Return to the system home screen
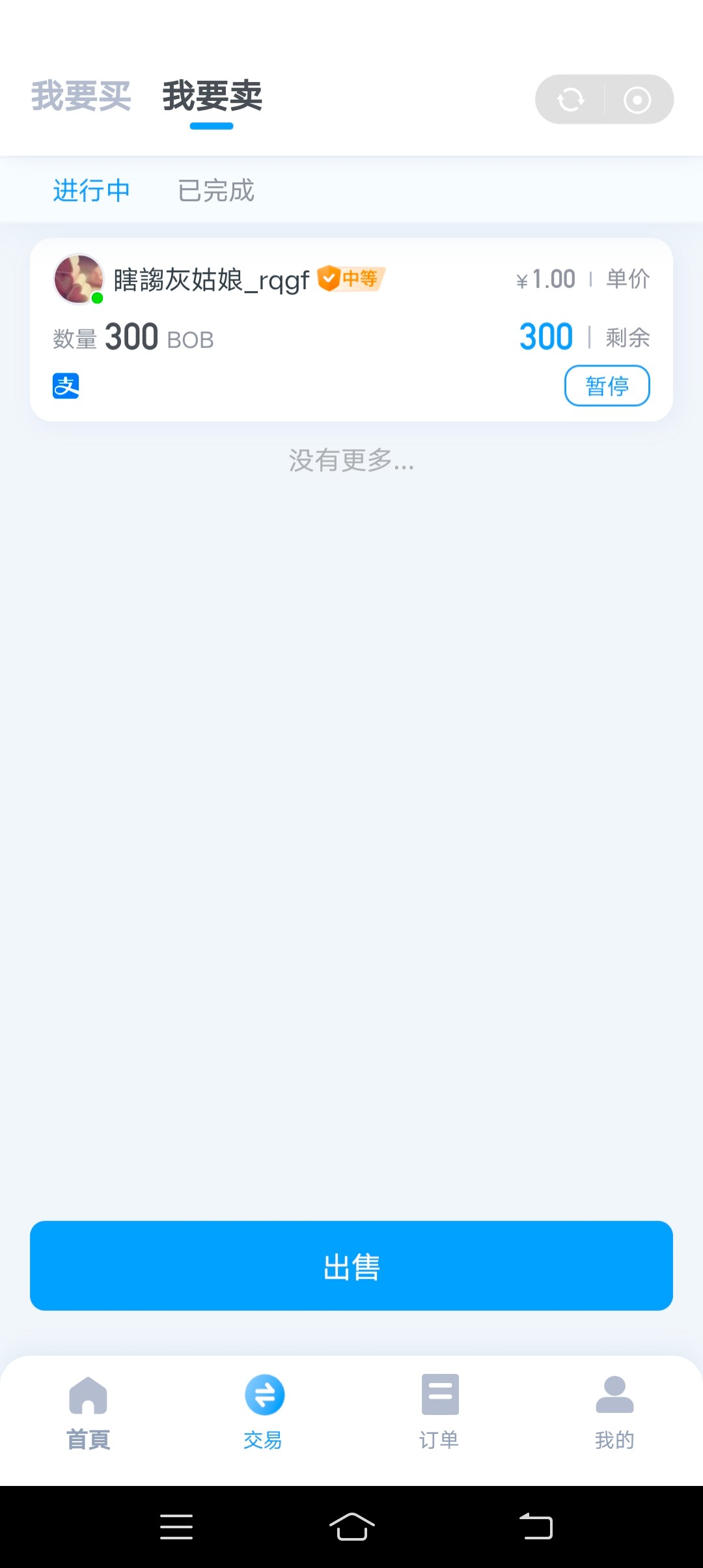This screenshot has width=703, height=1568. coord(351,1526)
